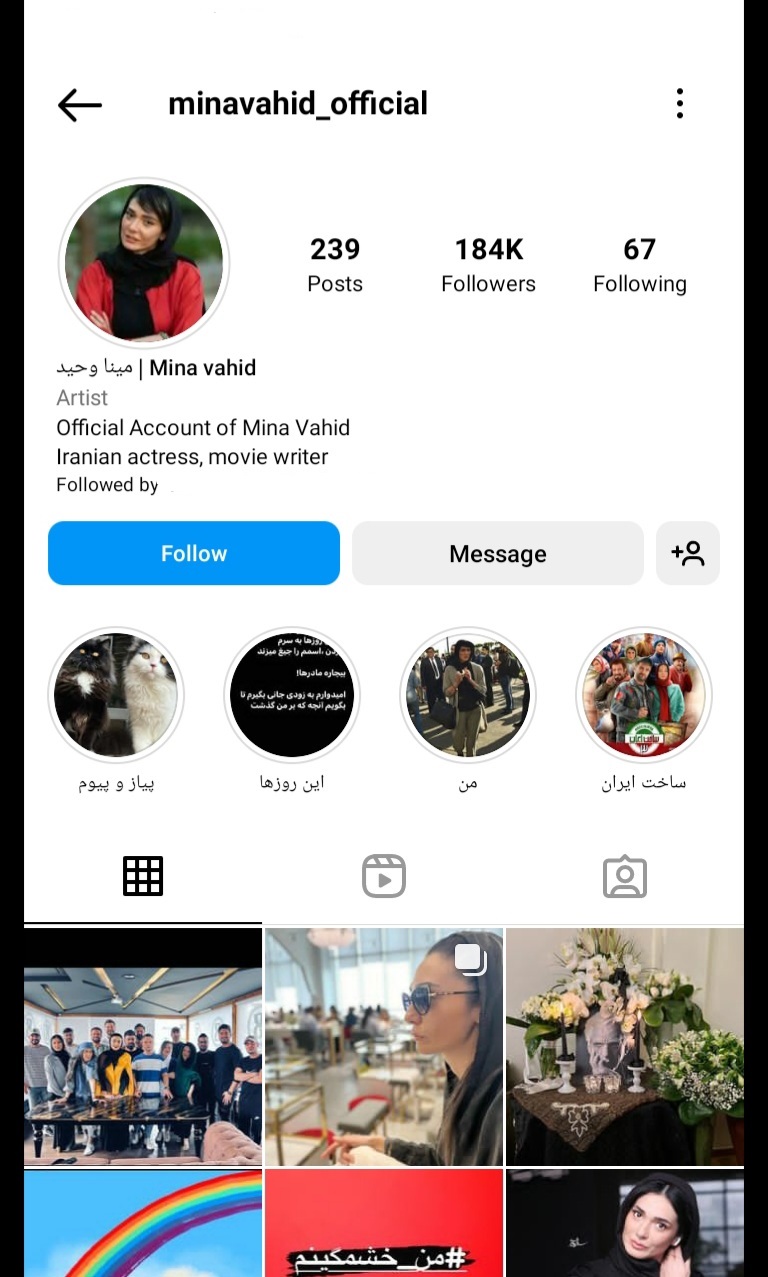This screenshot has height=1277, width=768.
Task: Open the group photo post
Action: (x=143, y=1046)
